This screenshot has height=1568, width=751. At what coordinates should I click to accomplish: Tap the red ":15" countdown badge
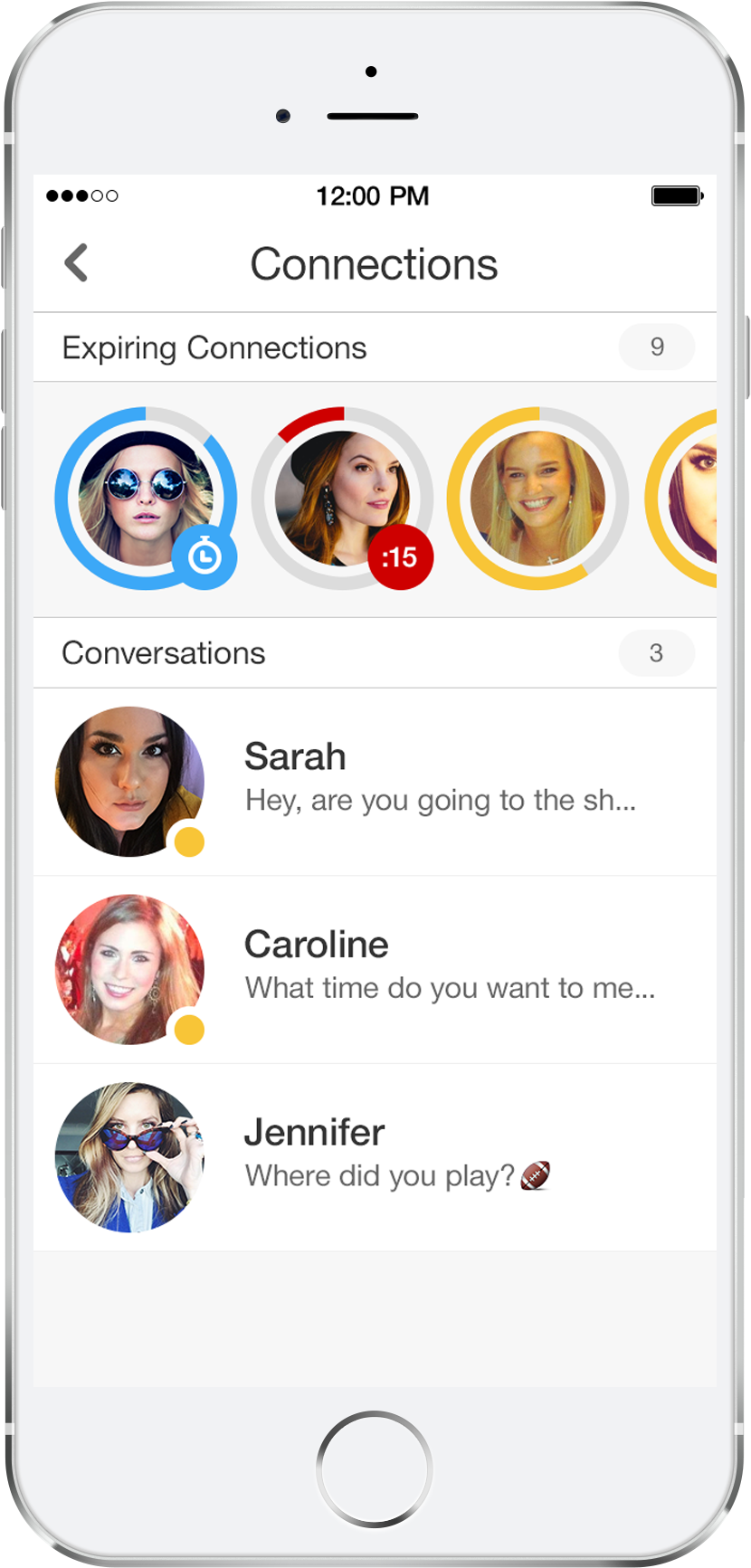click(x=402, y=556)
